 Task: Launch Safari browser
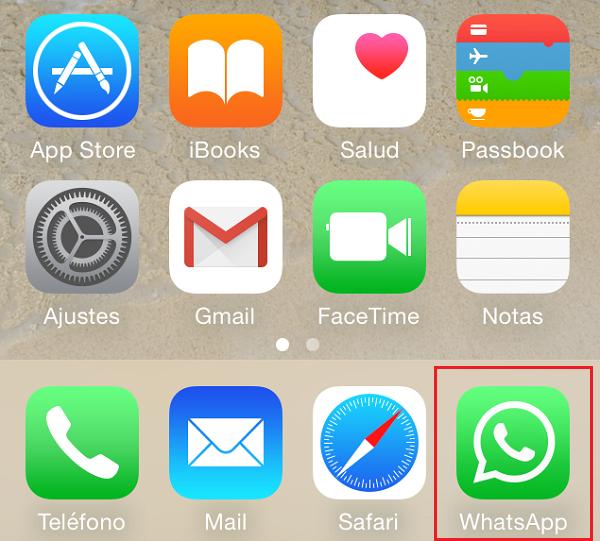[369, 443]
